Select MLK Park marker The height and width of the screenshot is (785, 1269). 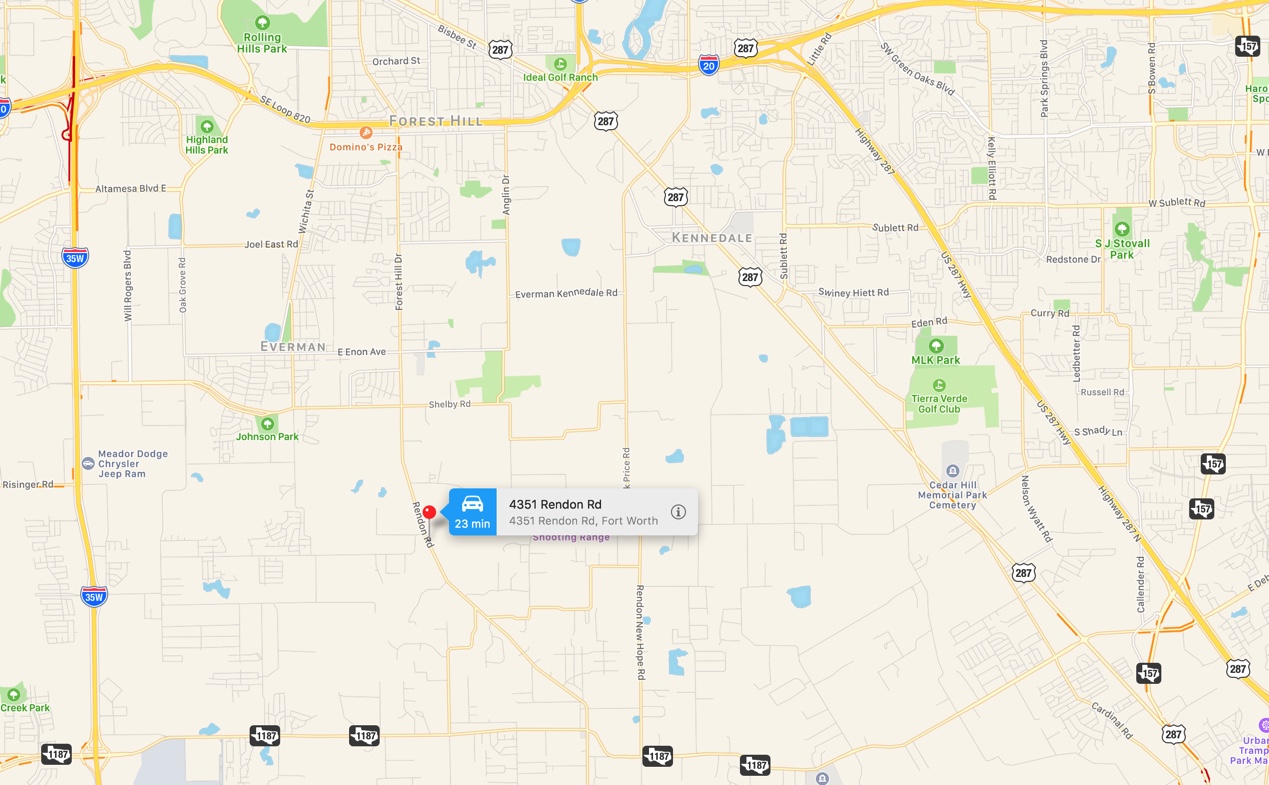(x=936, y=346)
